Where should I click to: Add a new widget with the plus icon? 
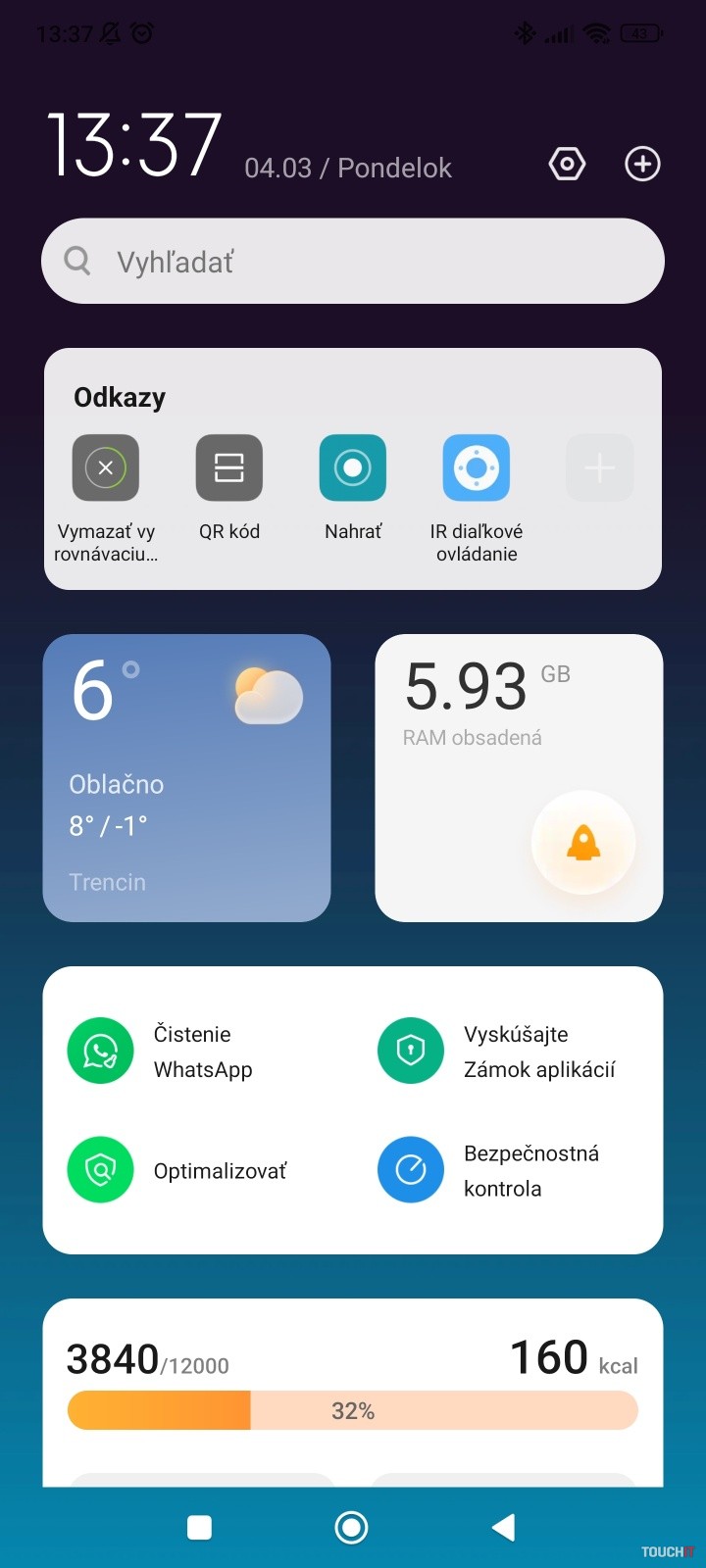pos(642,164)
